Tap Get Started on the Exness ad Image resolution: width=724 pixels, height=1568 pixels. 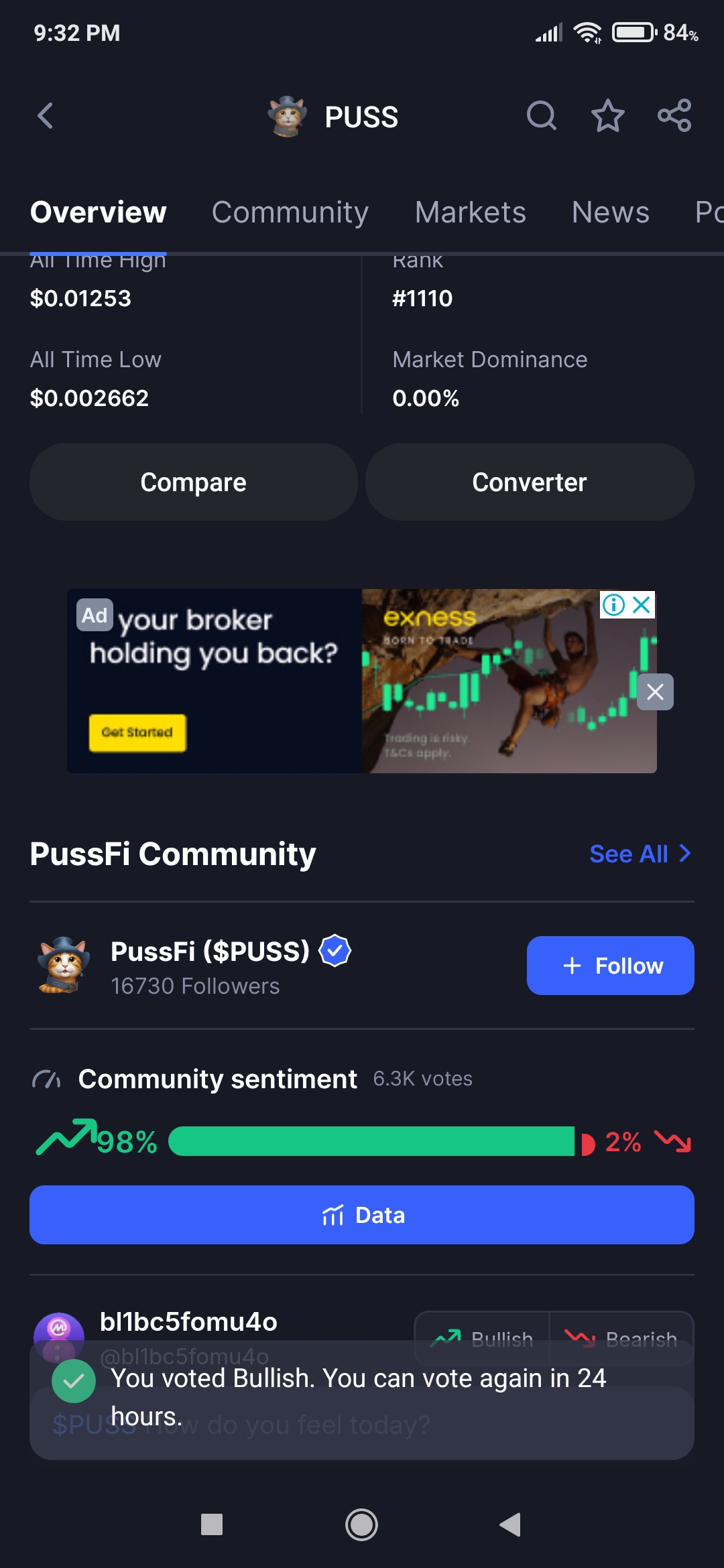[137, 732]
